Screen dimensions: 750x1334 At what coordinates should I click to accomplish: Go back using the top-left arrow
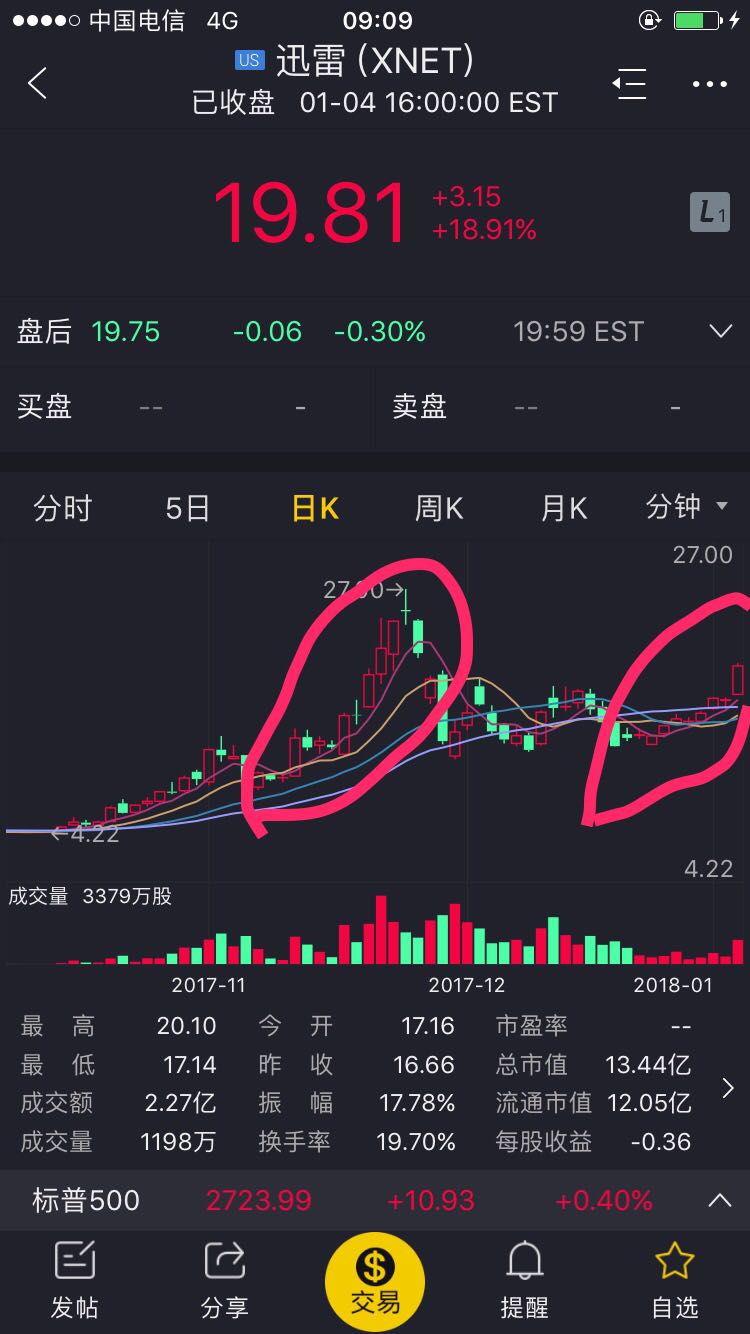[x=38, y=83]
